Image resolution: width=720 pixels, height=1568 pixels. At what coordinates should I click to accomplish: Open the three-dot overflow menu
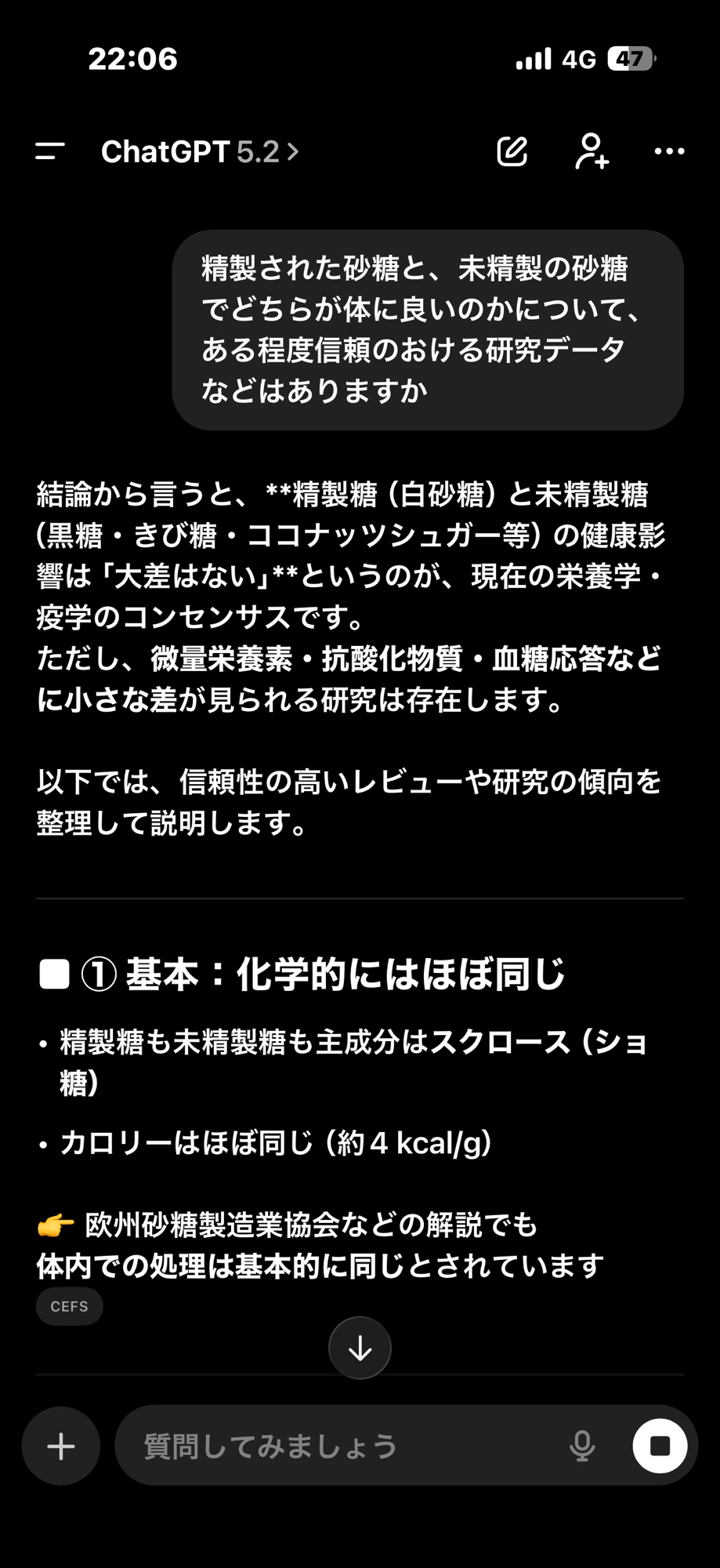[669, 151]
